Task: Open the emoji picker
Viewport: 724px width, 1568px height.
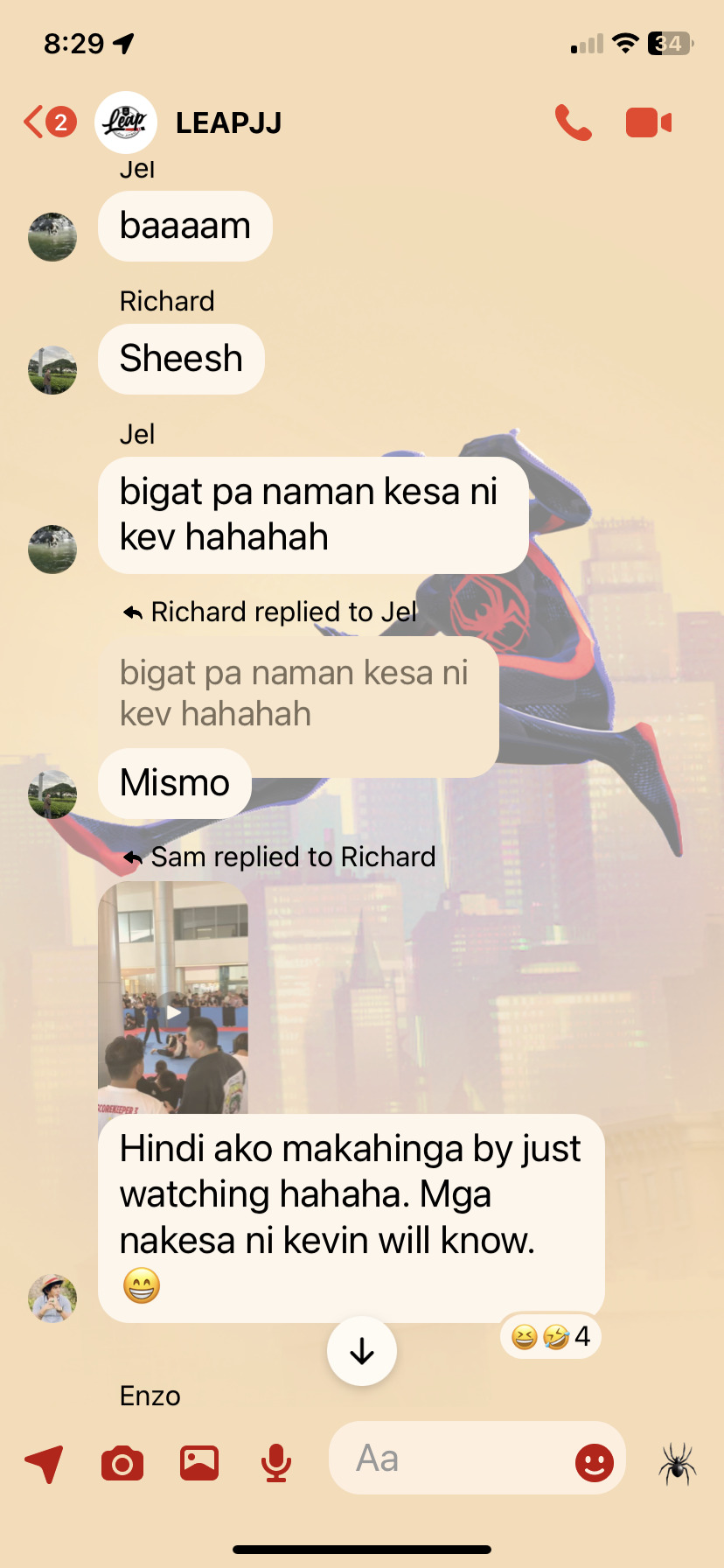Action: tap(595, 1461)
